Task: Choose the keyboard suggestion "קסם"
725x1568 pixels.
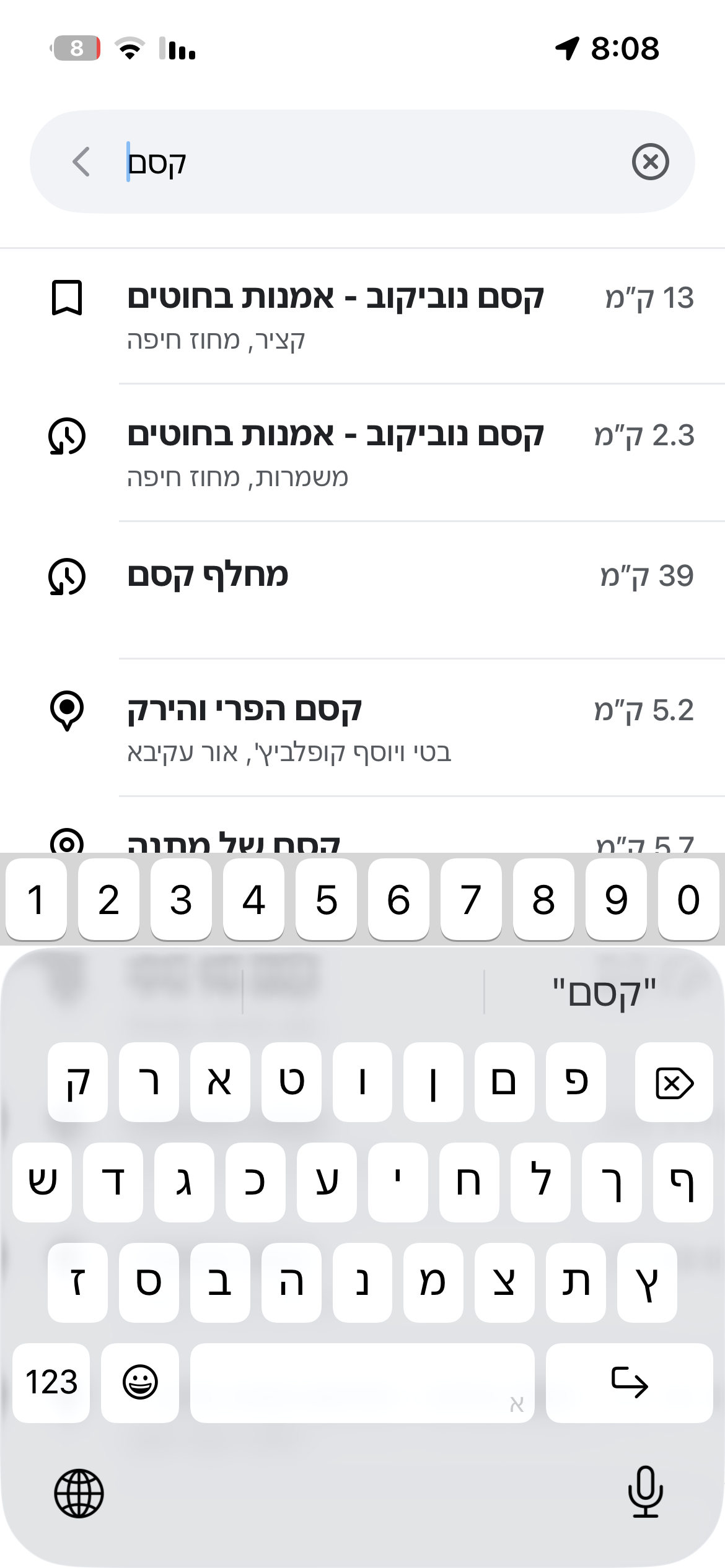Action: (604, 992)
